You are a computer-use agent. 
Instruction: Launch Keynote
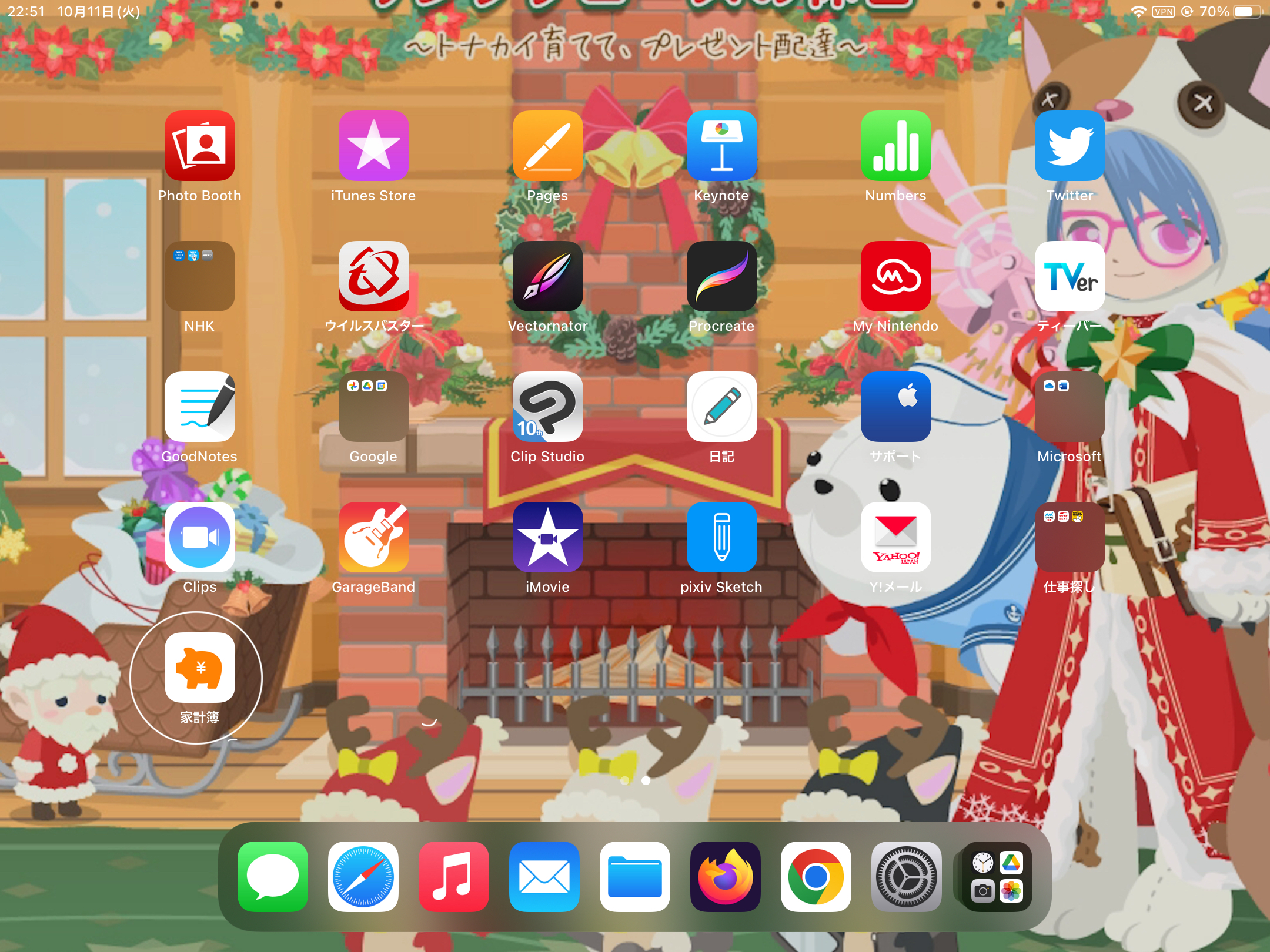point(721,146)
